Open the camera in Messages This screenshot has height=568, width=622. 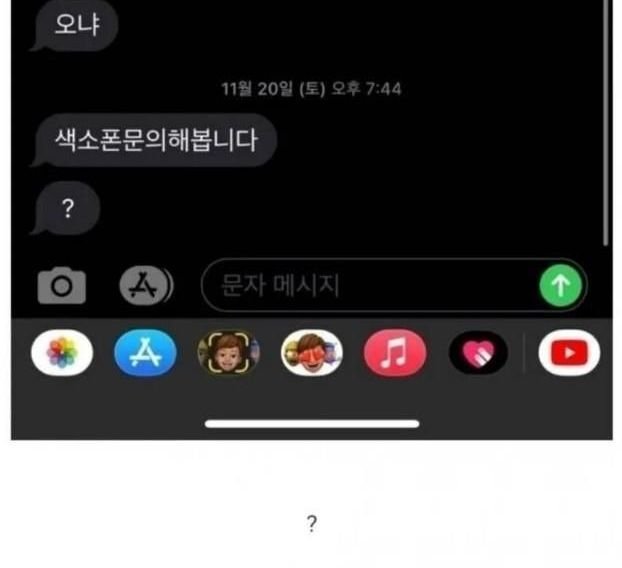click(61, 287)
